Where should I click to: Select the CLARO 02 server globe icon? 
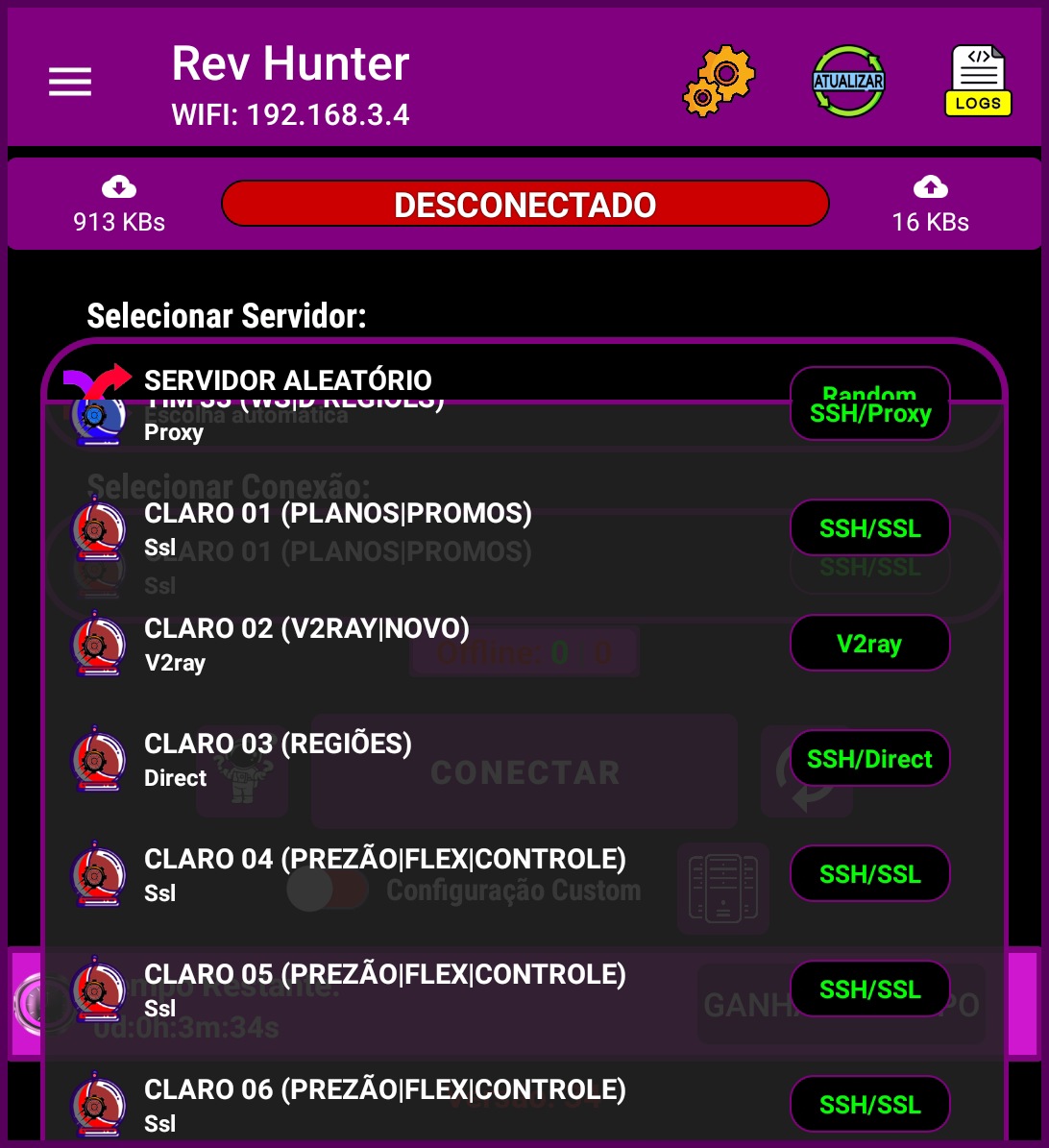(x=99, y=644)
